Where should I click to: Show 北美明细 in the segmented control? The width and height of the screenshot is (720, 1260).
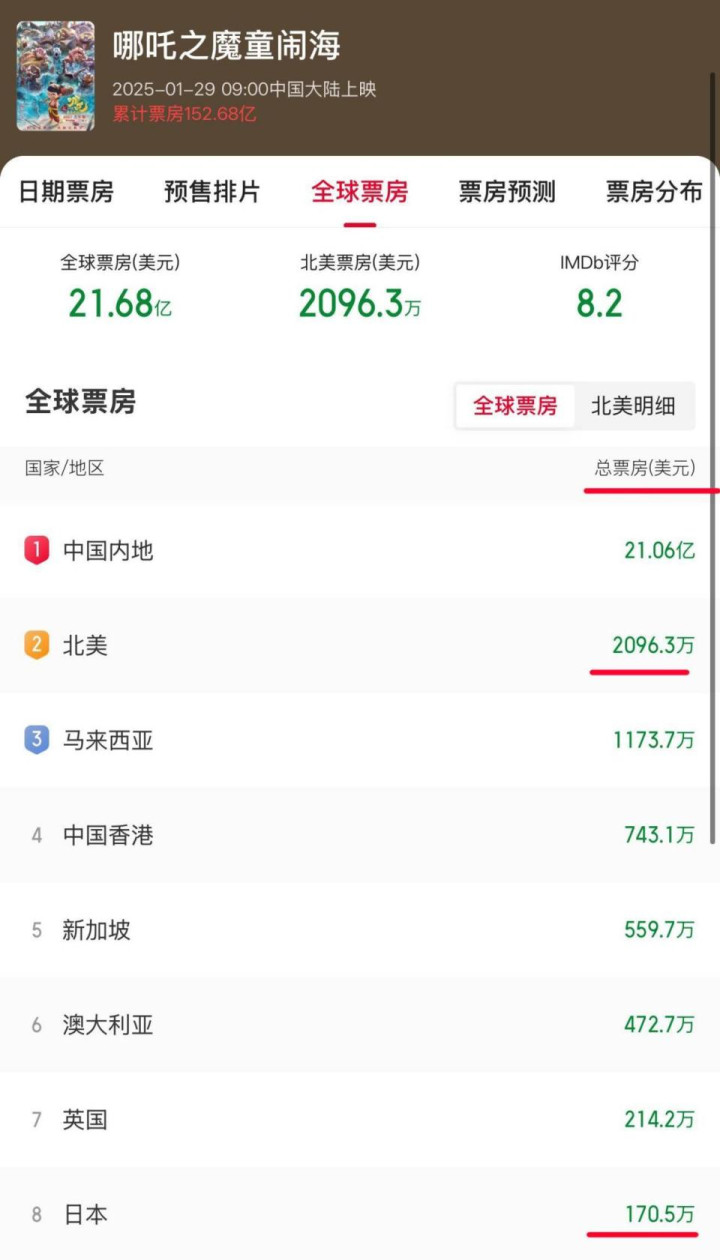633,406
